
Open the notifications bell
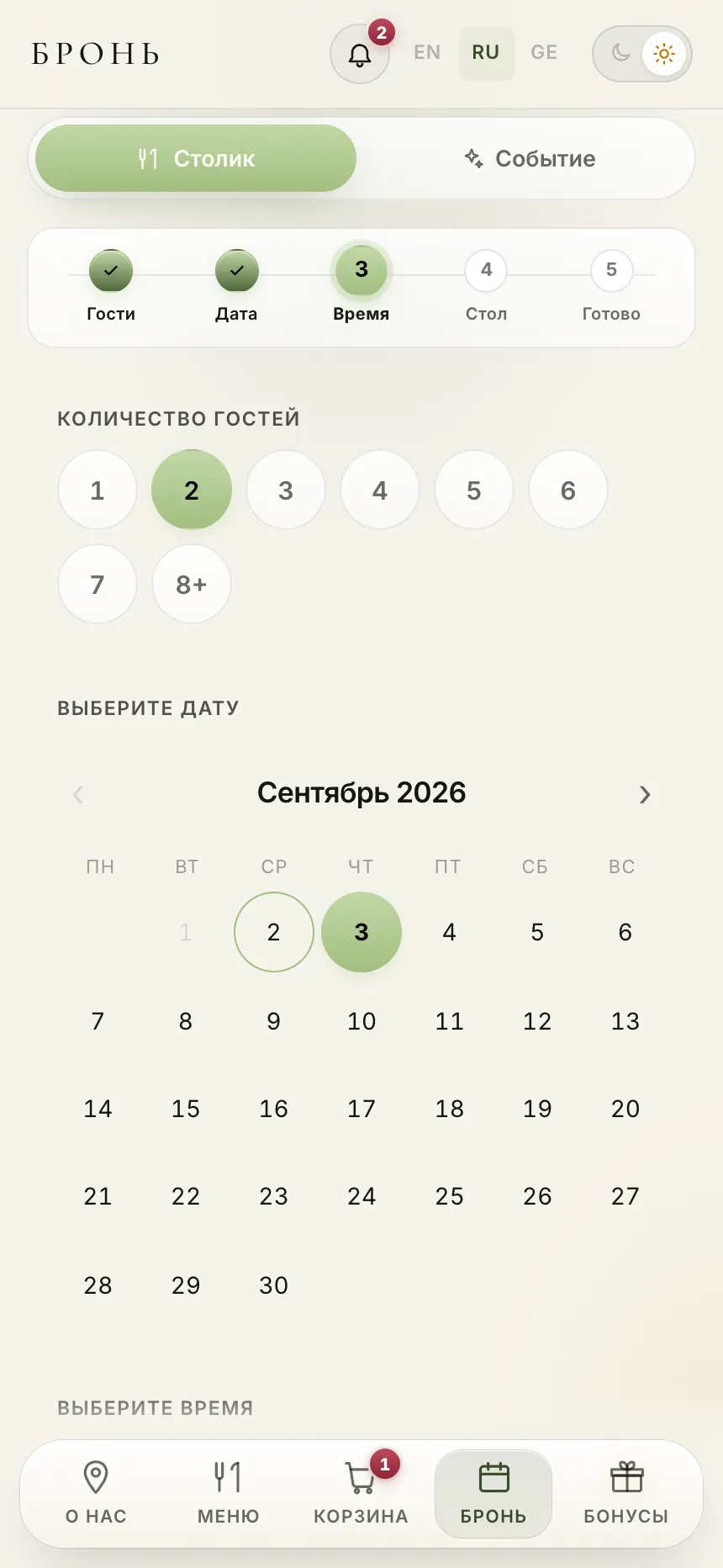click(360, 54)
